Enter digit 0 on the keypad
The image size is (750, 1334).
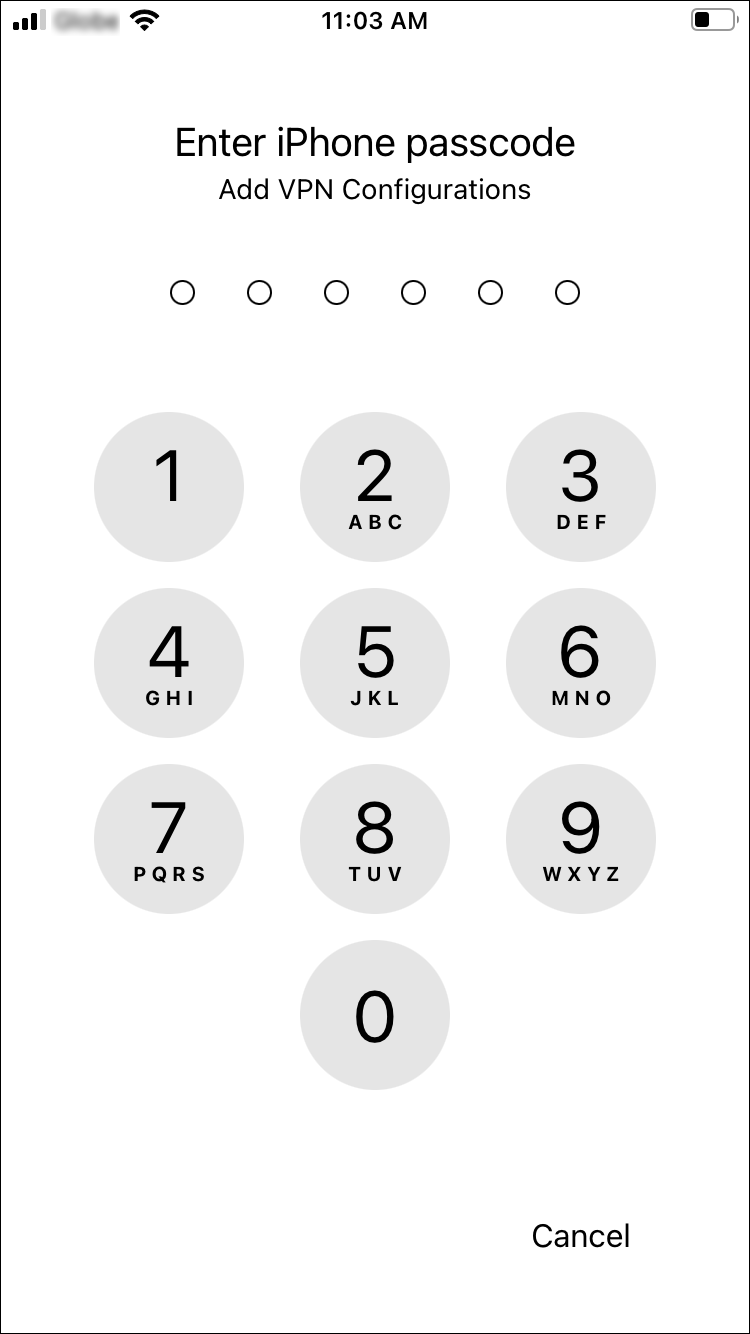coord(375,1015)
